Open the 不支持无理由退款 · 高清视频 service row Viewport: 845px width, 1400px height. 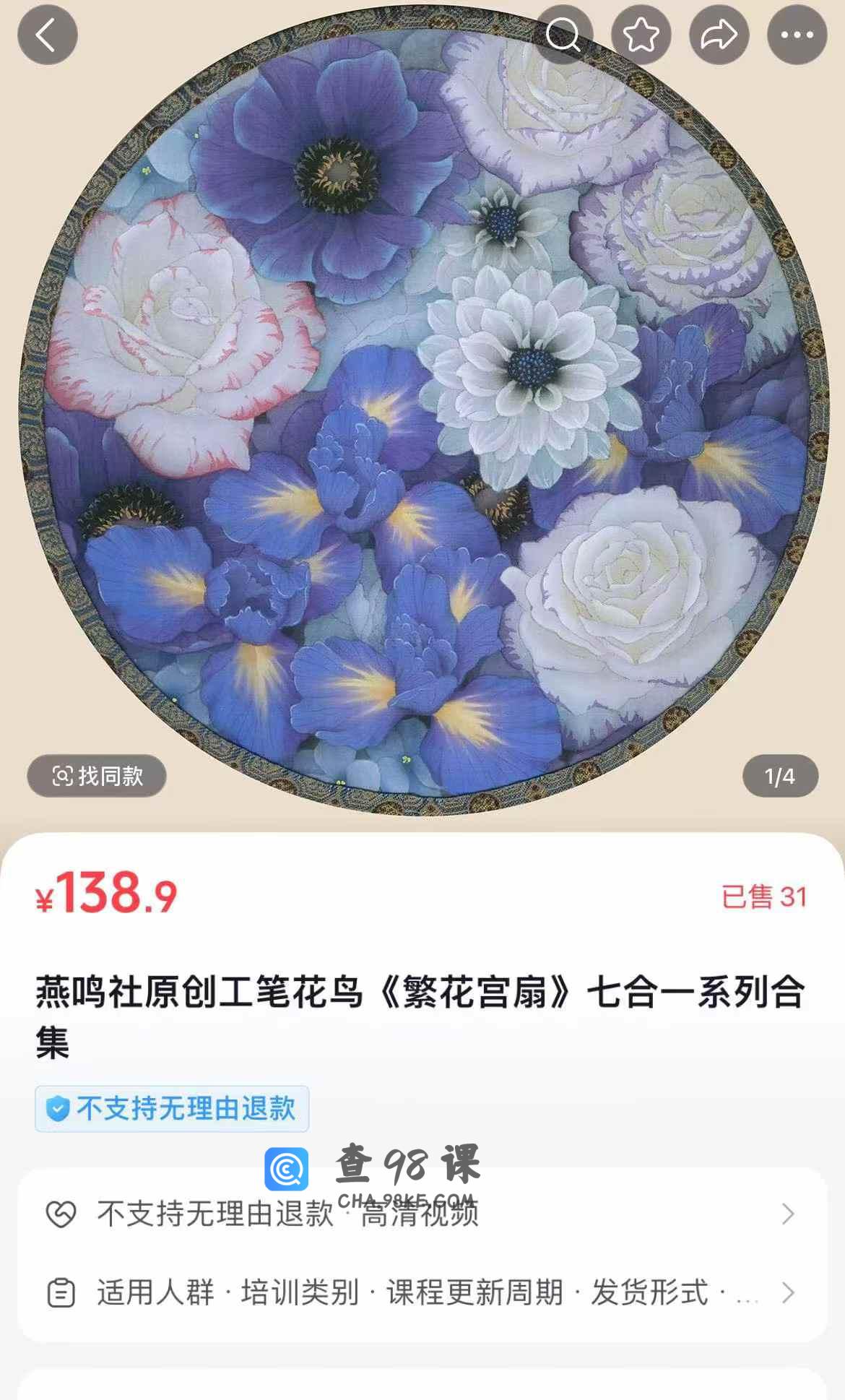pos(422,1214)
